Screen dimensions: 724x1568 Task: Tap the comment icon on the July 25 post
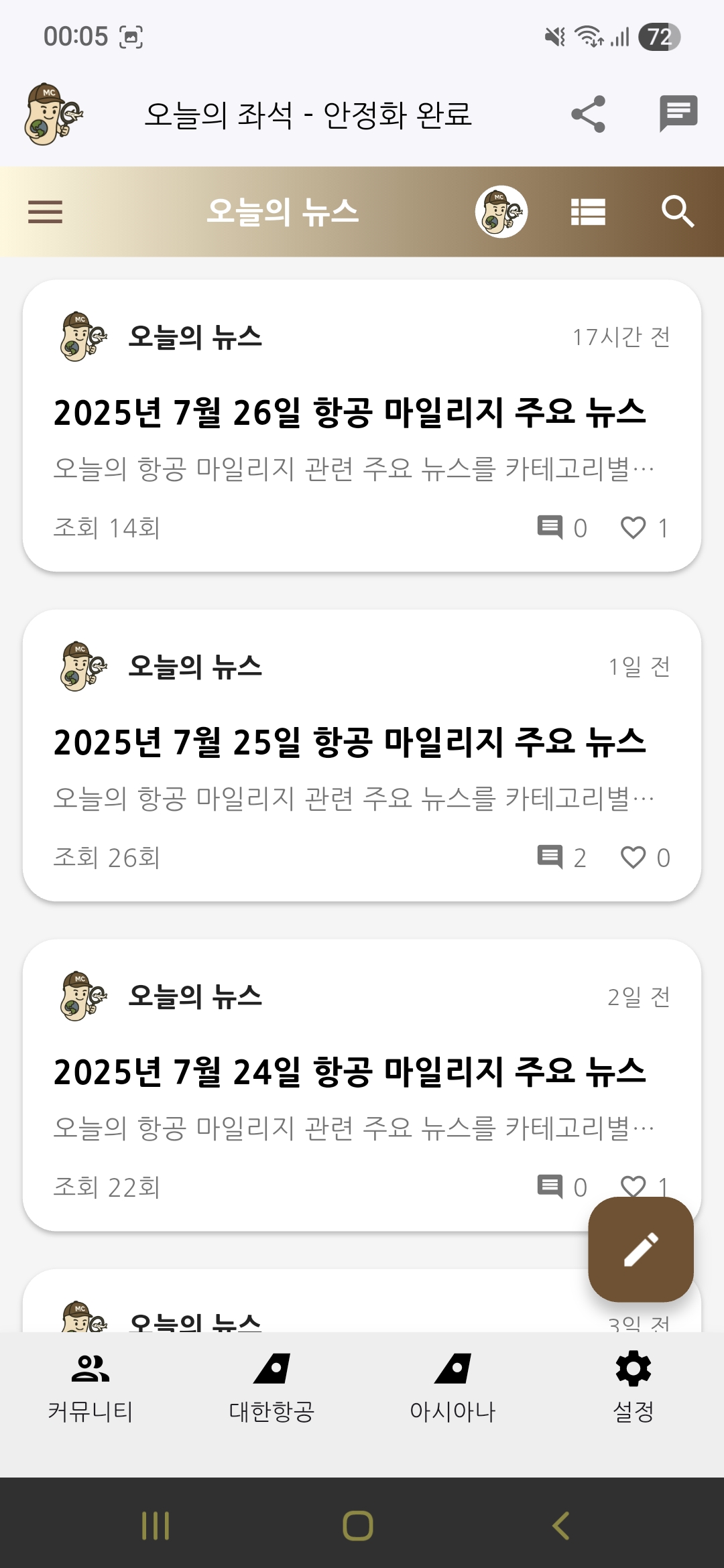550,857
